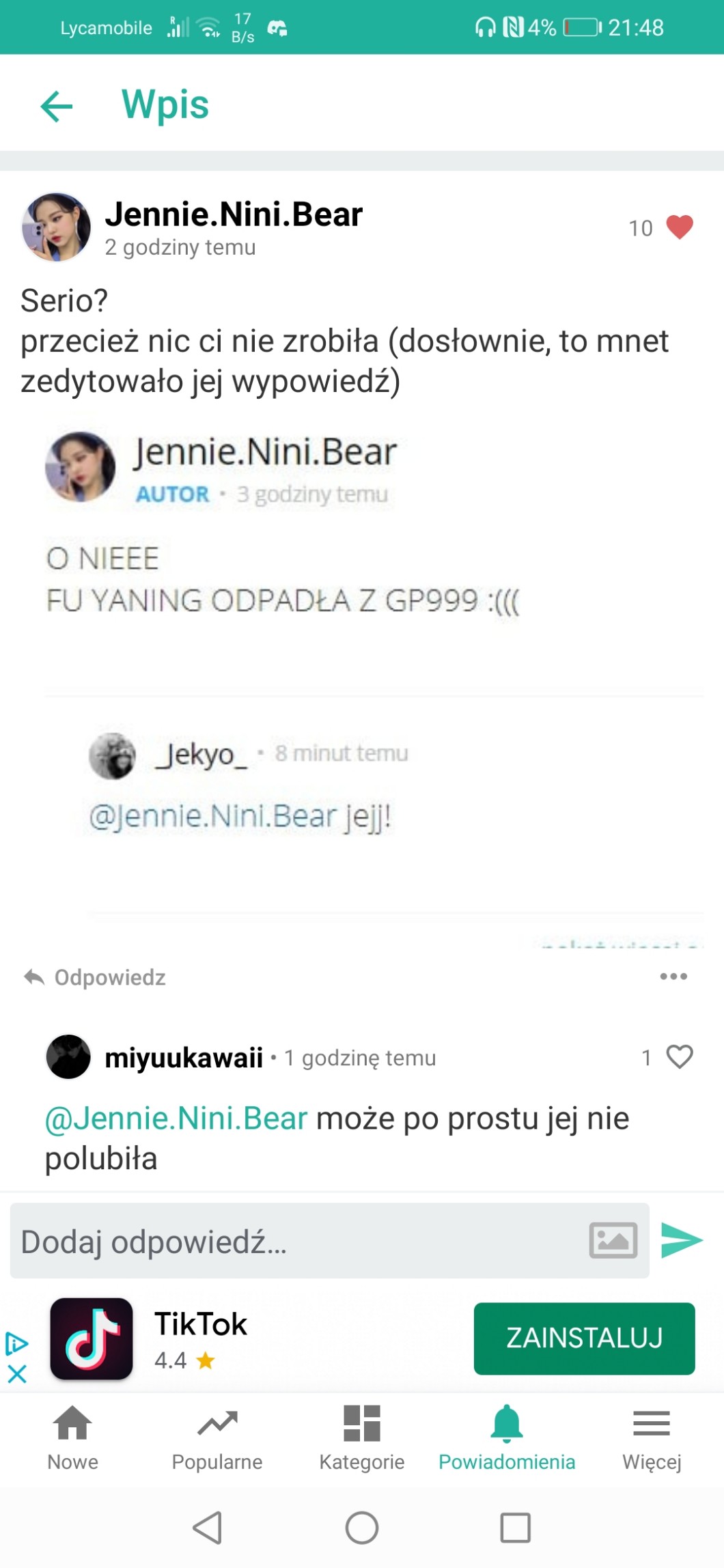Tap Odpowiedz to reply to the post
This screenshot has height=1568, width=724.
94,977
